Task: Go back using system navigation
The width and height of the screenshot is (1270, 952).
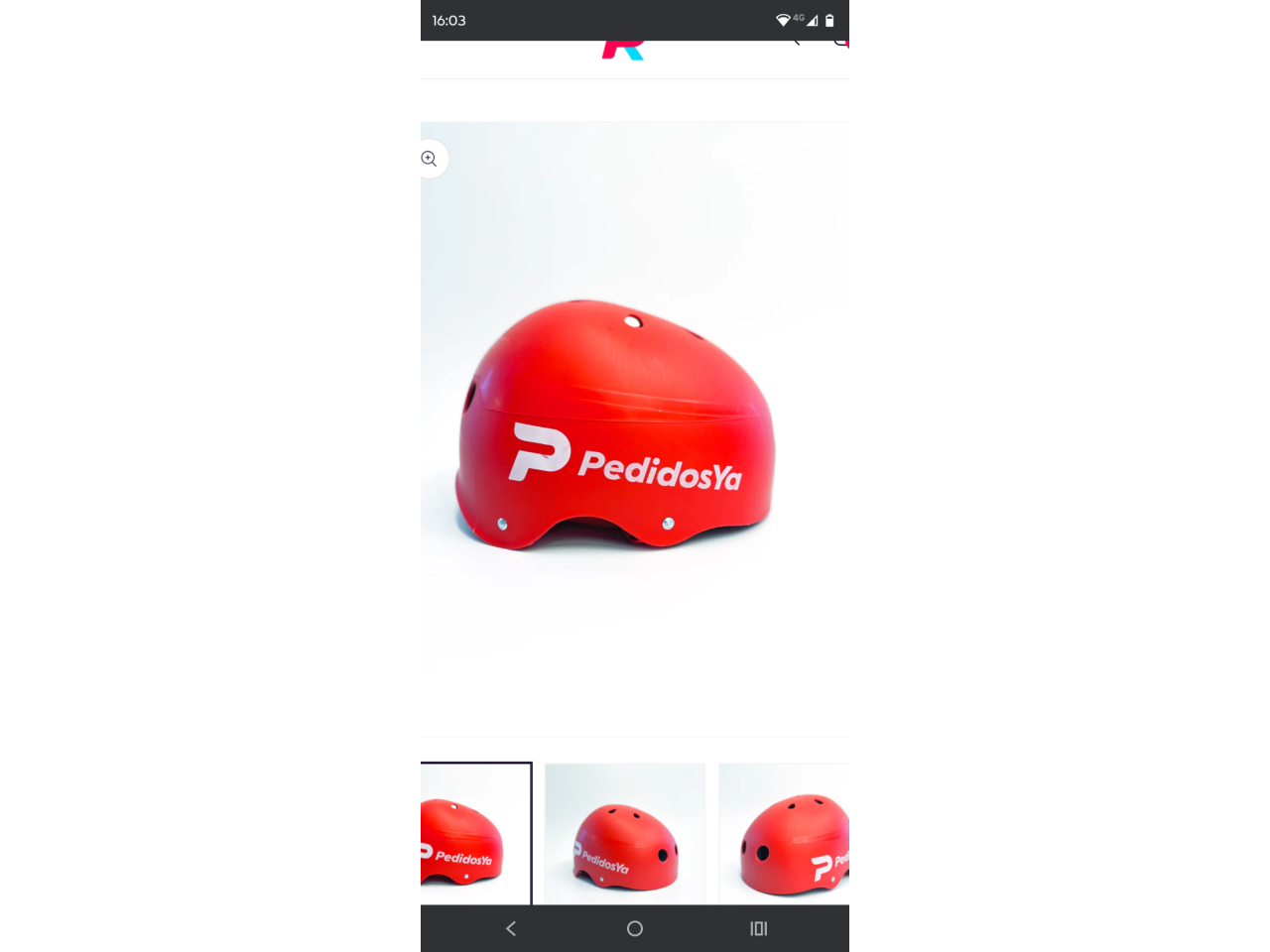Action: click(x=511, y=928)
